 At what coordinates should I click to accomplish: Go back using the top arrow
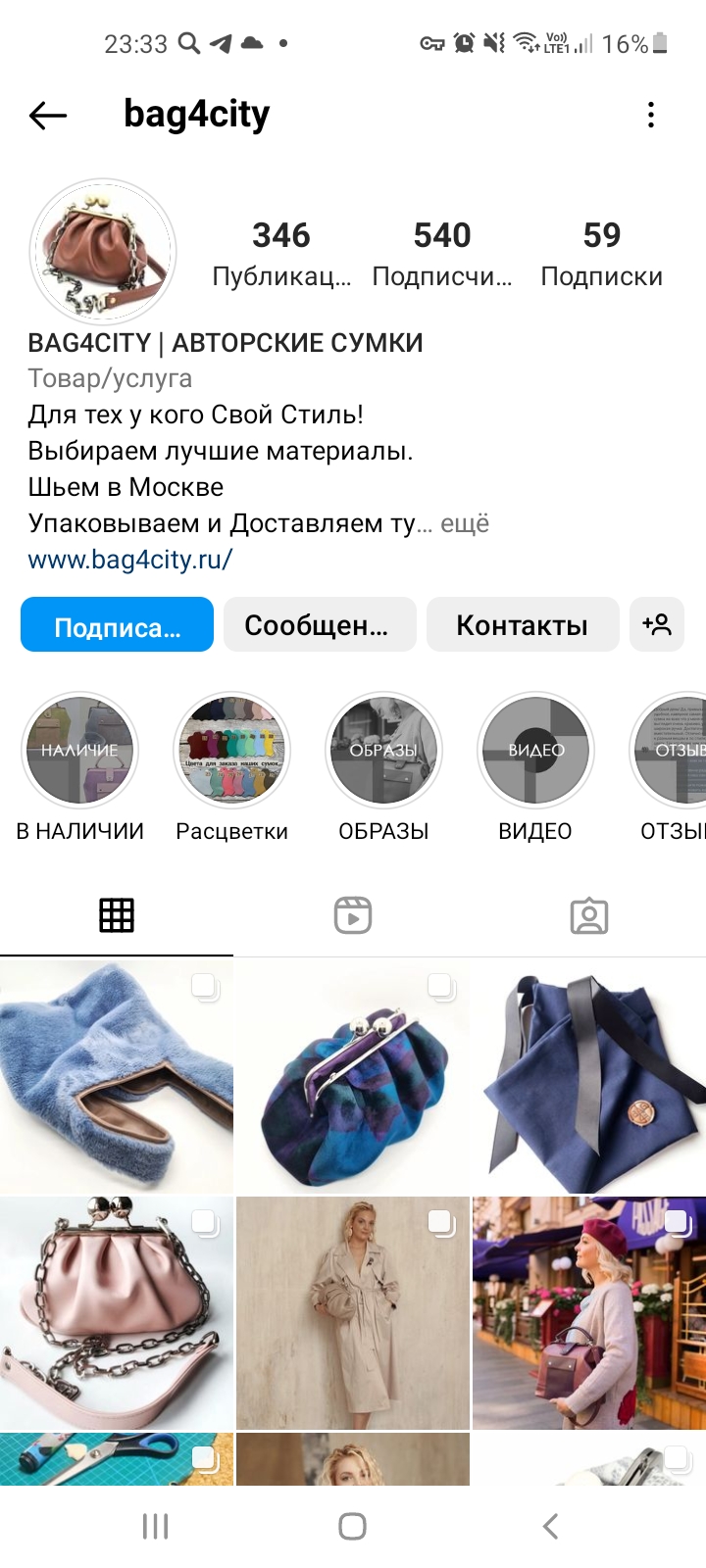(48, 116)
